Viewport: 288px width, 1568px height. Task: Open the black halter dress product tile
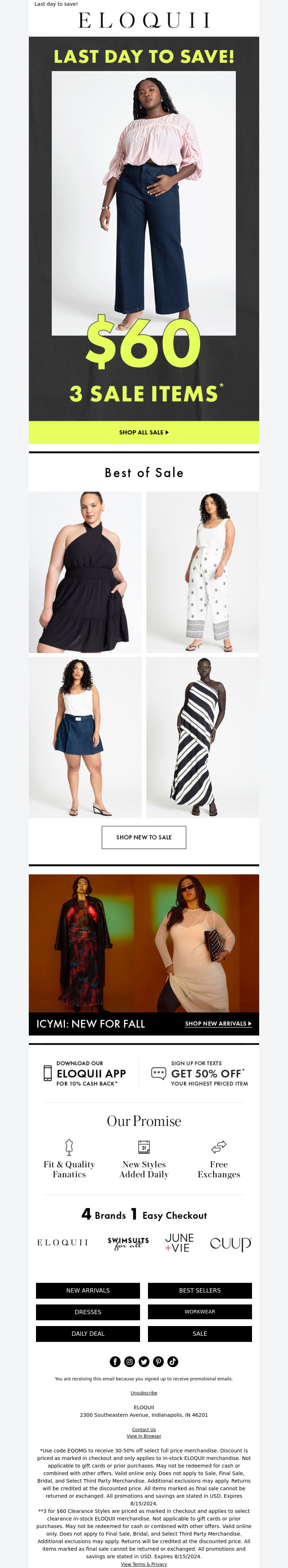(85, 572)
